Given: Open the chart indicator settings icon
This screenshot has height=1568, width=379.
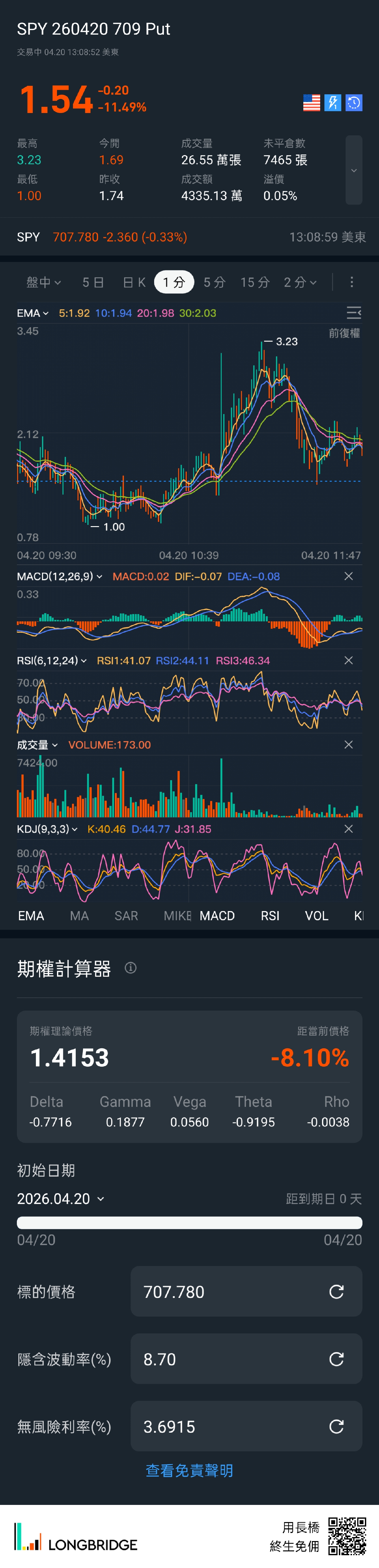Looking at the screenshot, I should point(353,313).
